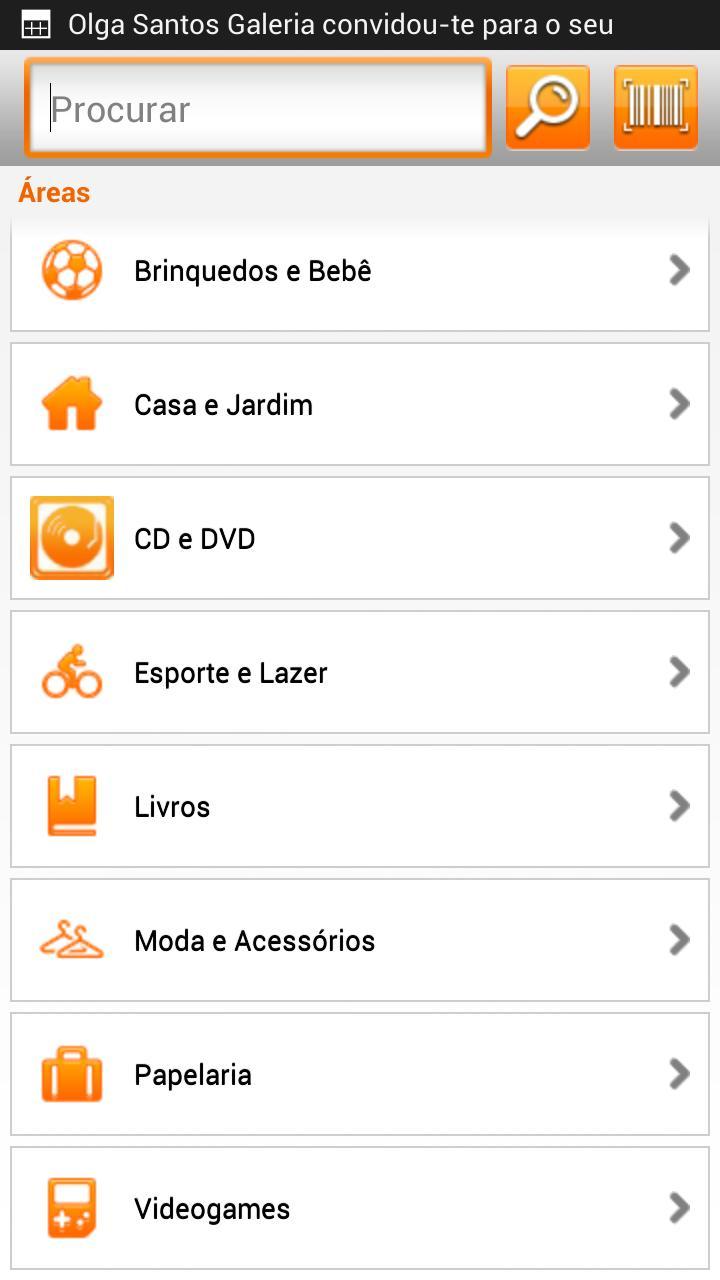The width and height of the screenshot is (720, 1280).
Task: Select the CD e DVD category
Action: point(360,538)
